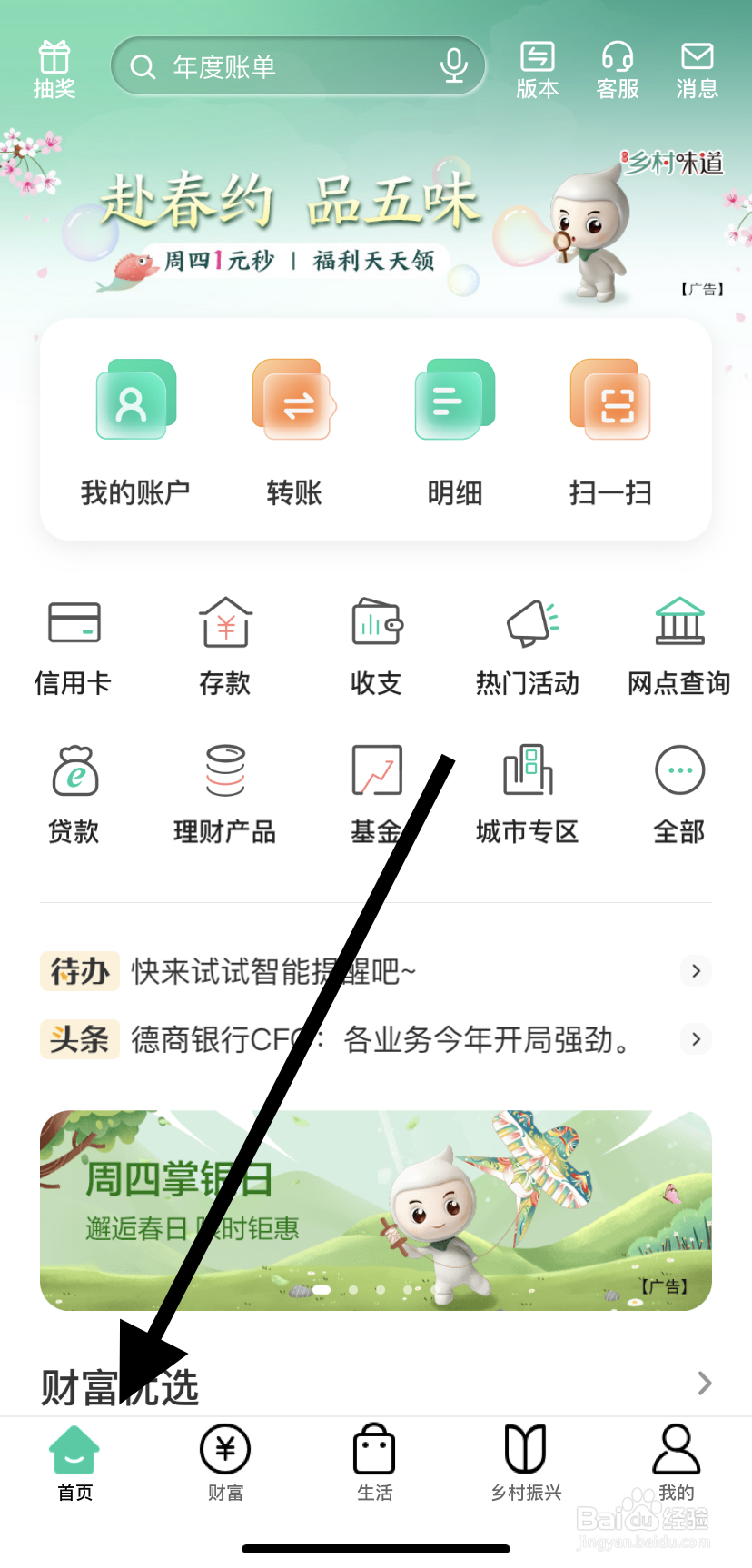Open the 抽奖 lottery feature
The height and width of the screenshot is (1568, 752).
[54, 68]
